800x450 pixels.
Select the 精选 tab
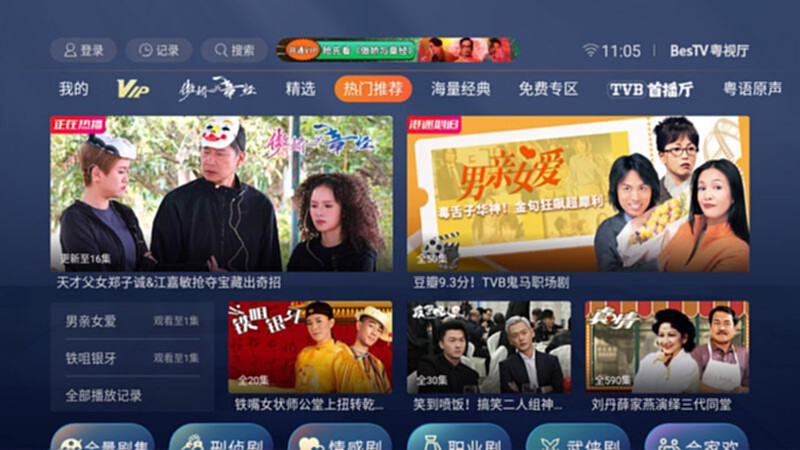pos(300,89)
